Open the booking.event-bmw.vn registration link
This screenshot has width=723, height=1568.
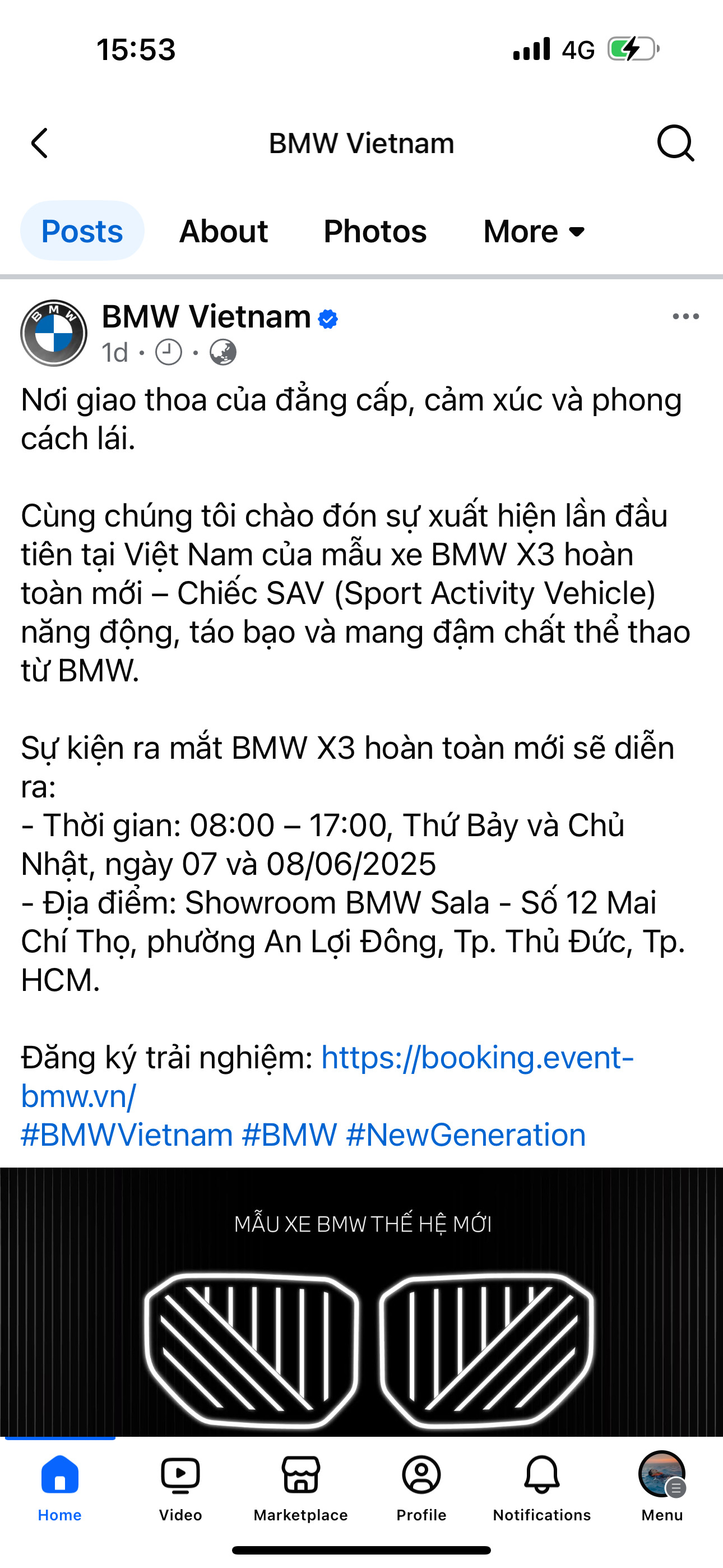[x=327, y=1077]
